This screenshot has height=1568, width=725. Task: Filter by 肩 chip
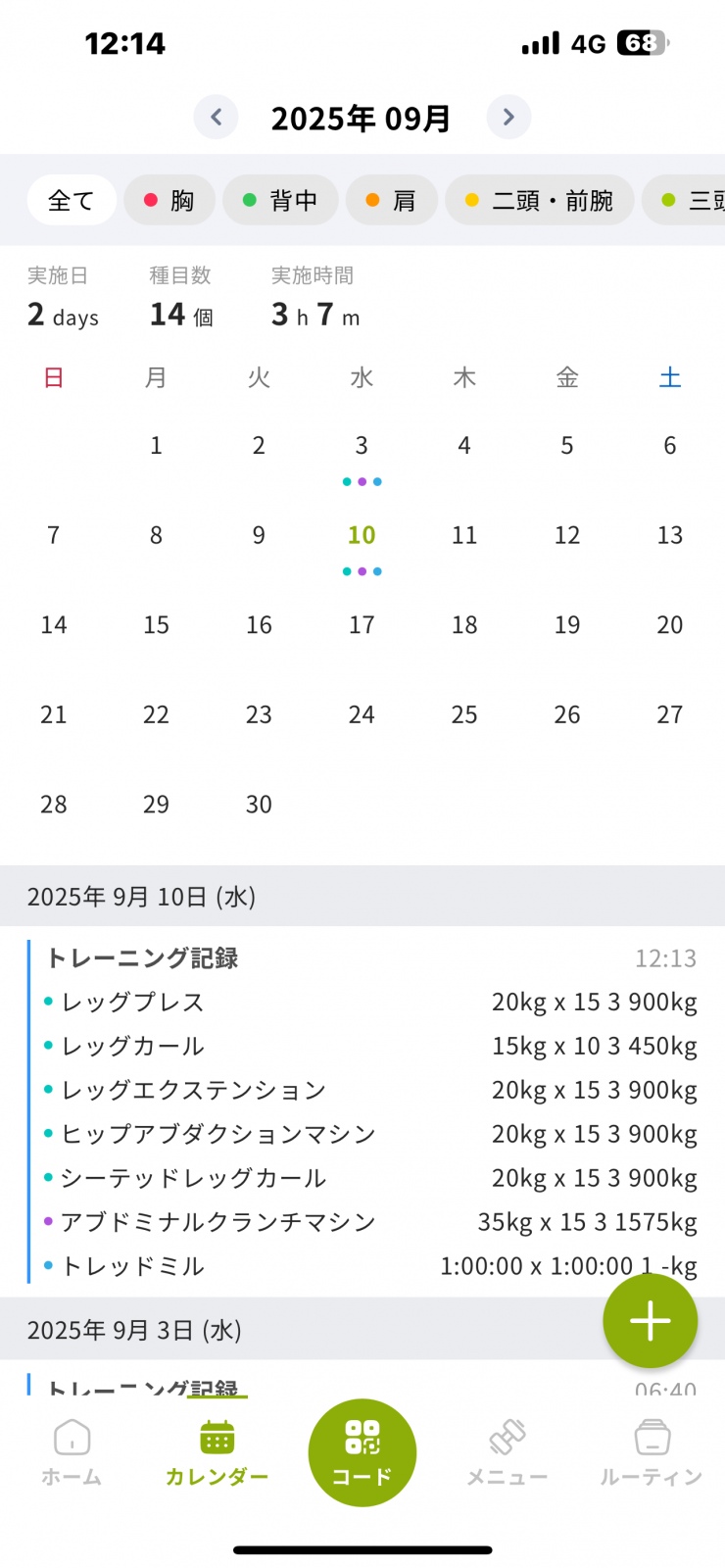click(392, 200)
